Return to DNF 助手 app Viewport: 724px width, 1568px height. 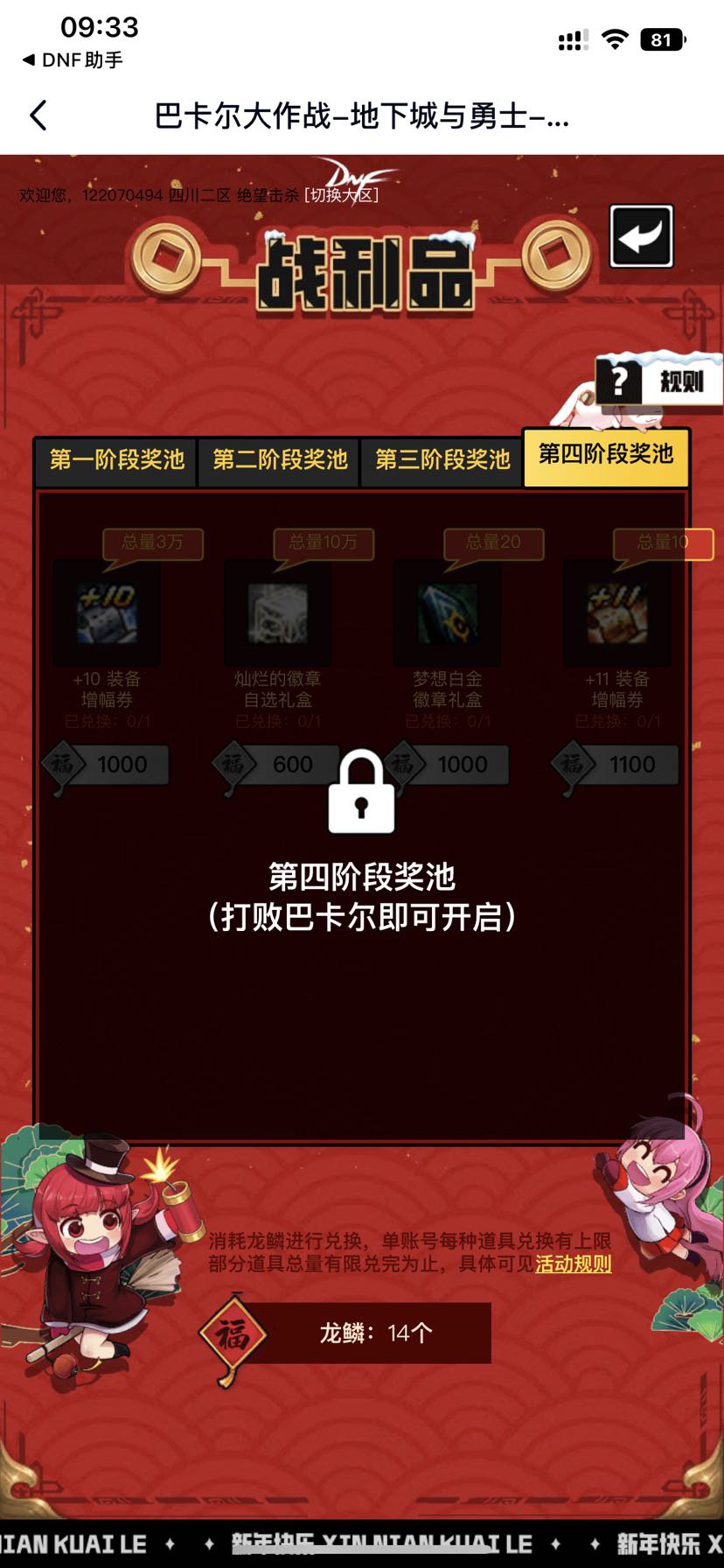point(73,60)
